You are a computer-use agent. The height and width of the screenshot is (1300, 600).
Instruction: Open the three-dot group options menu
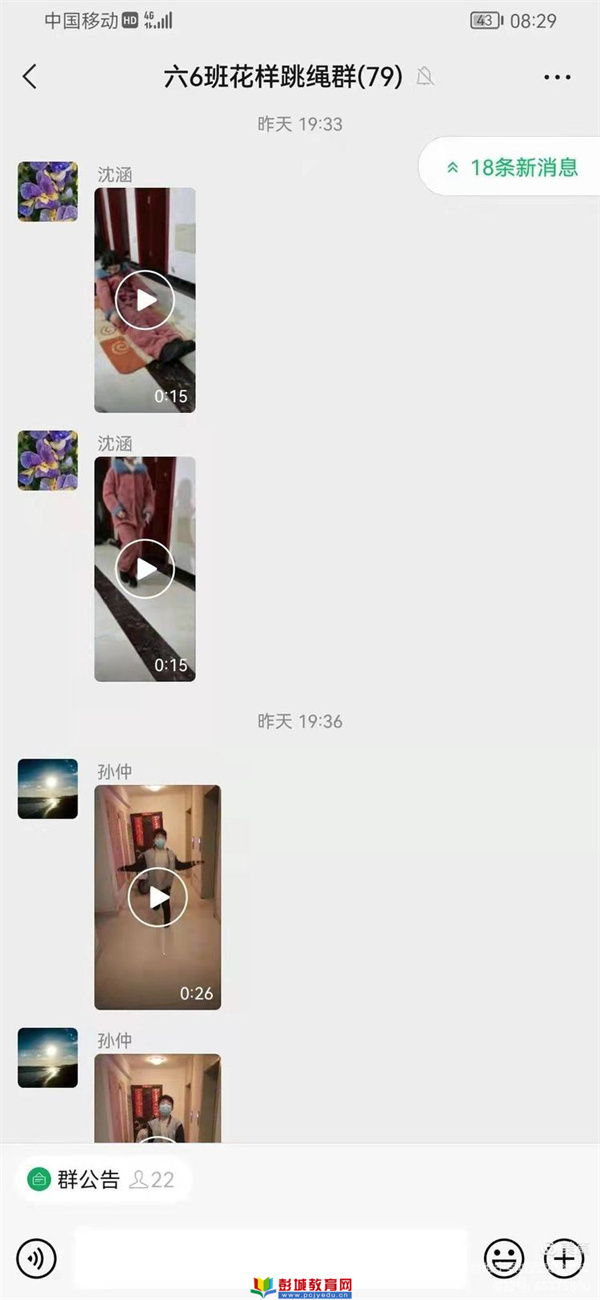pyautogui.click(x=557, y=77)
